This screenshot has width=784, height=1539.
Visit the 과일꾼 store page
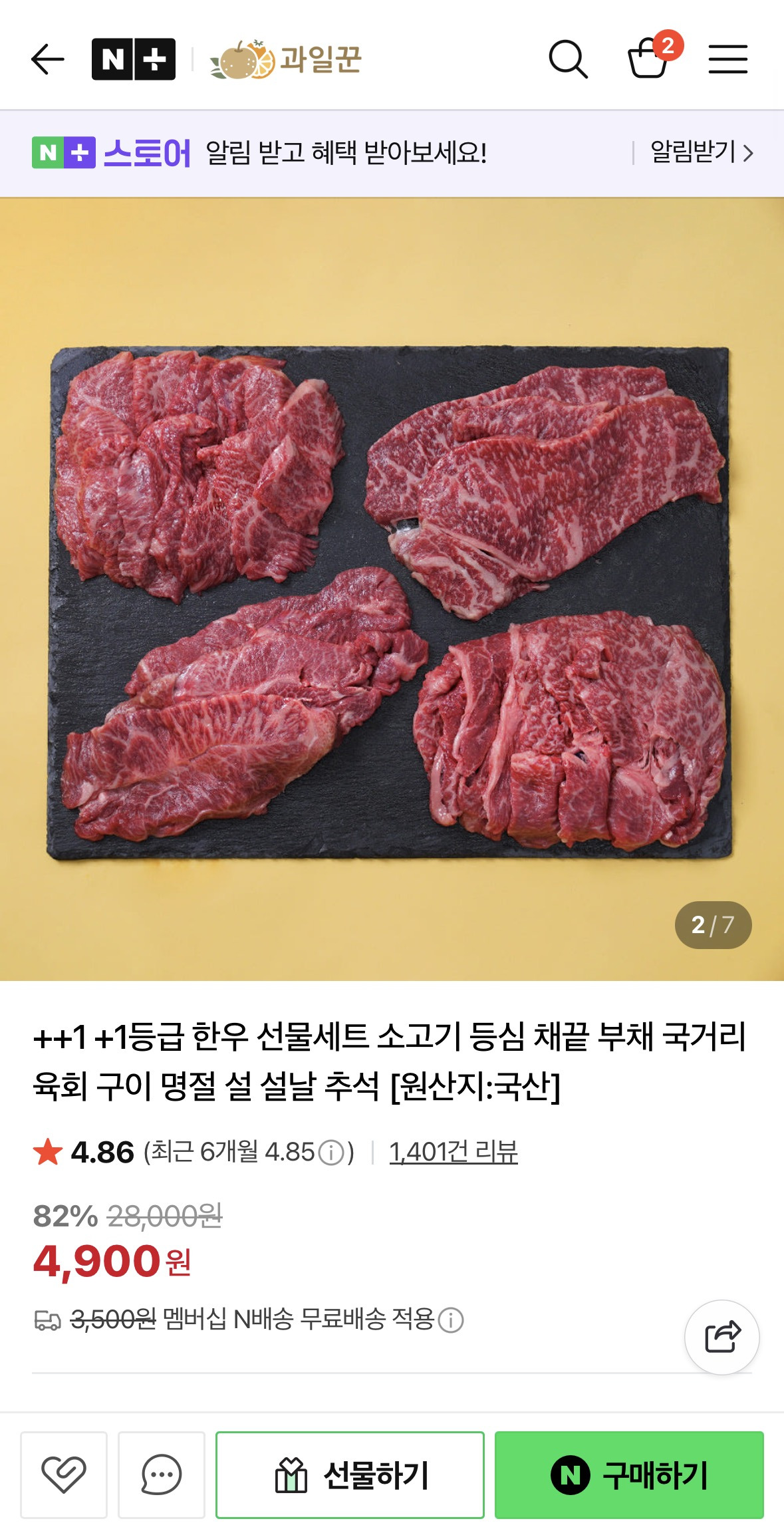(x=286, y=59)
